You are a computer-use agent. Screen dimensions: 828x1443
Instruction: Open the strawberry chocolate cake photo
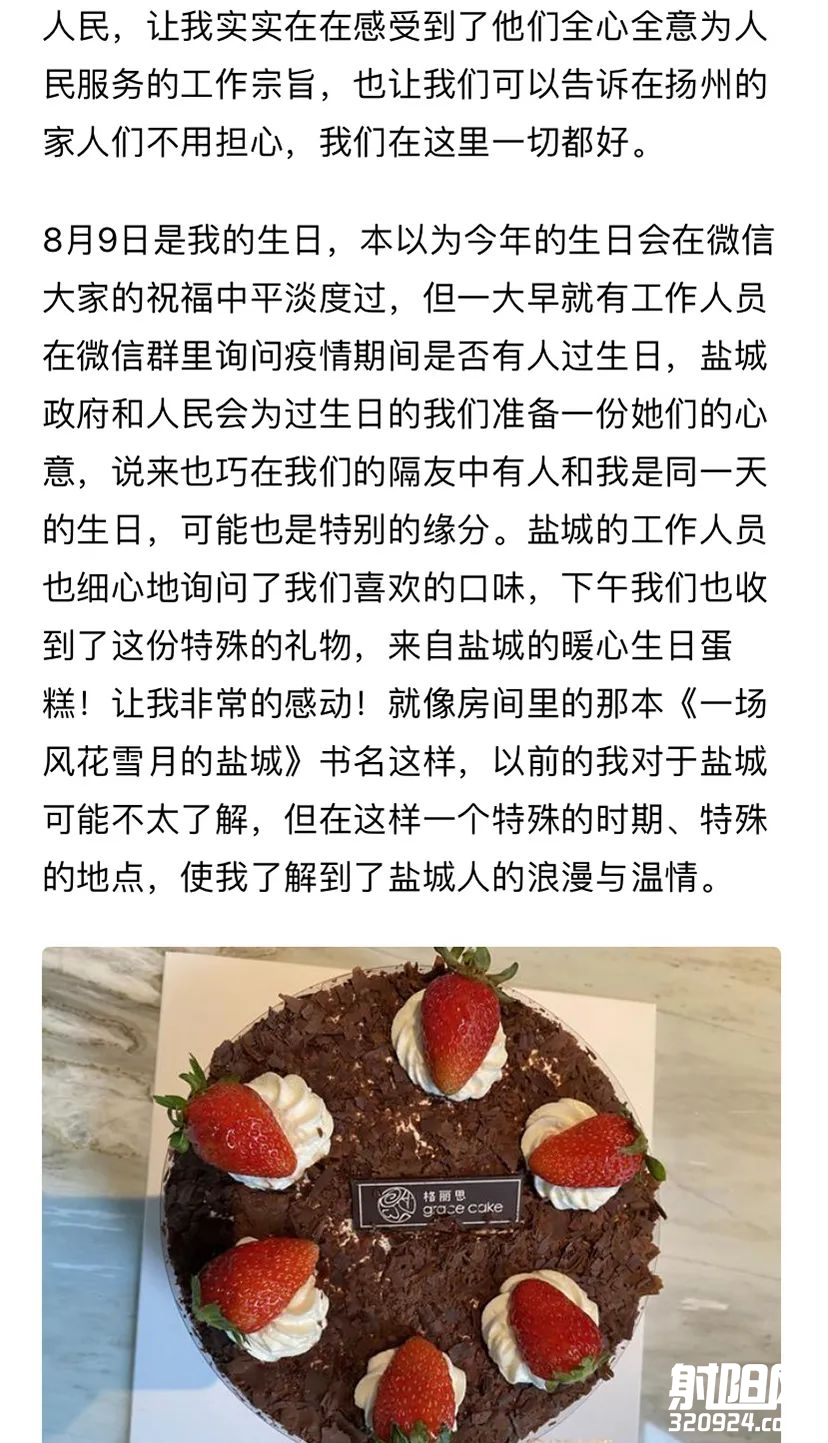[x=411, y=1194]
